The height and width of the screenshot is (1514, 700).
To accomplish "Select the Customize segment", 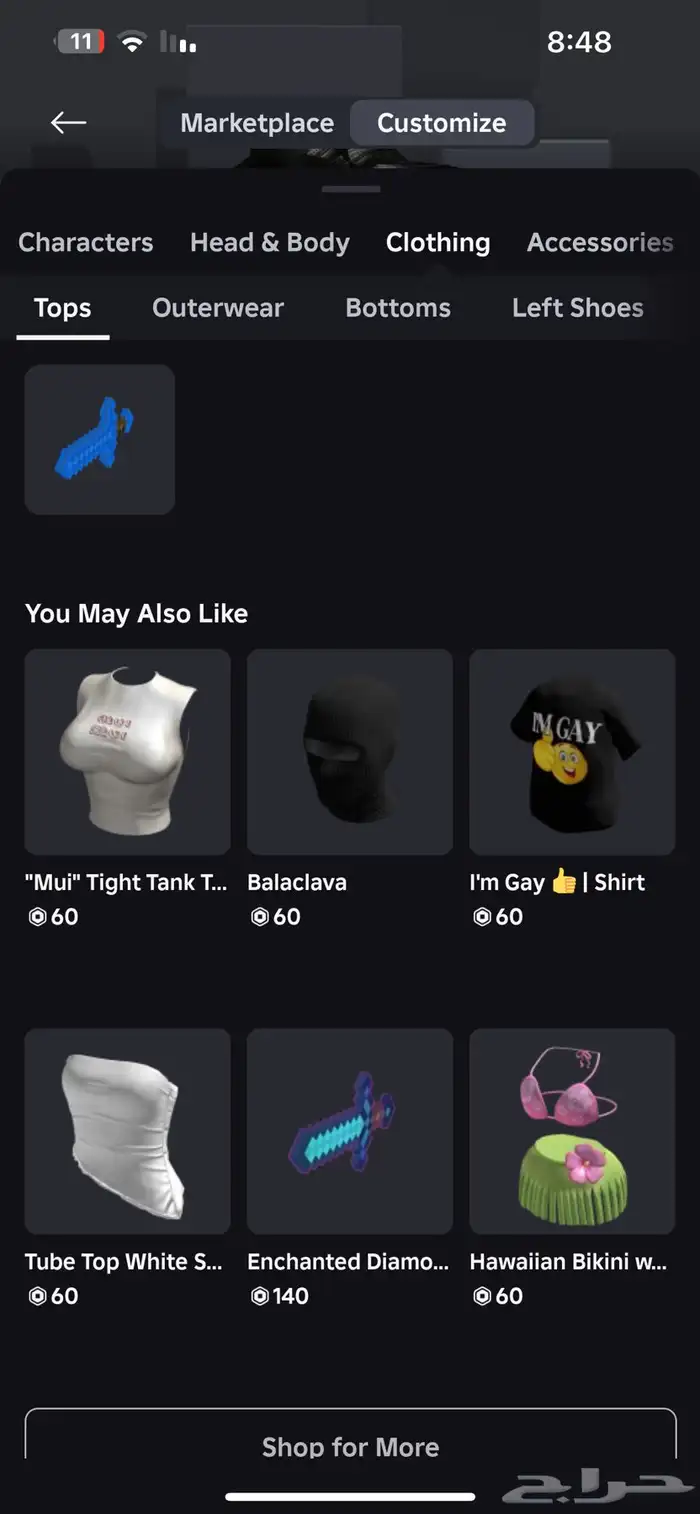I will click(441, 123).
